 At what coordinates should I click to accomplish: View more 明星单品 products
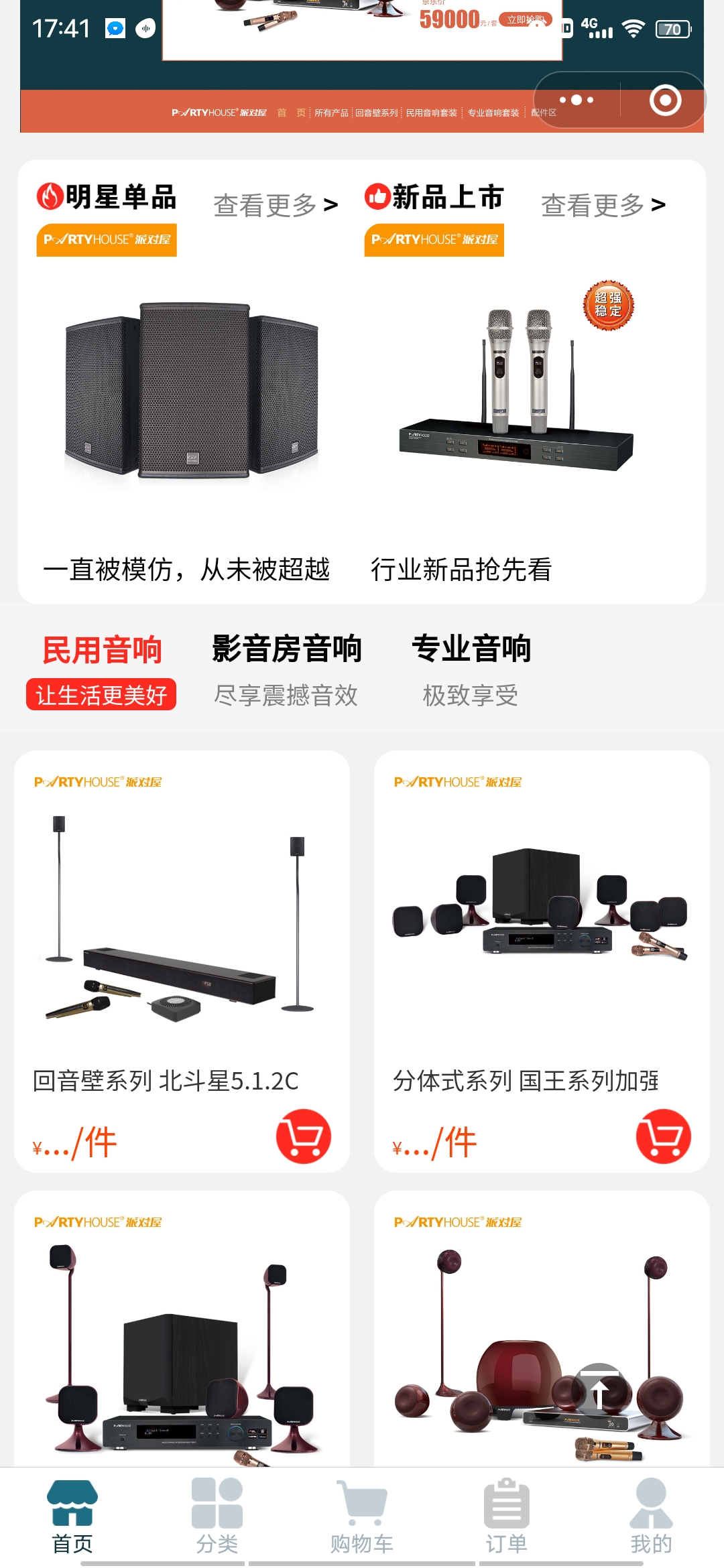(x=276, y=204)
